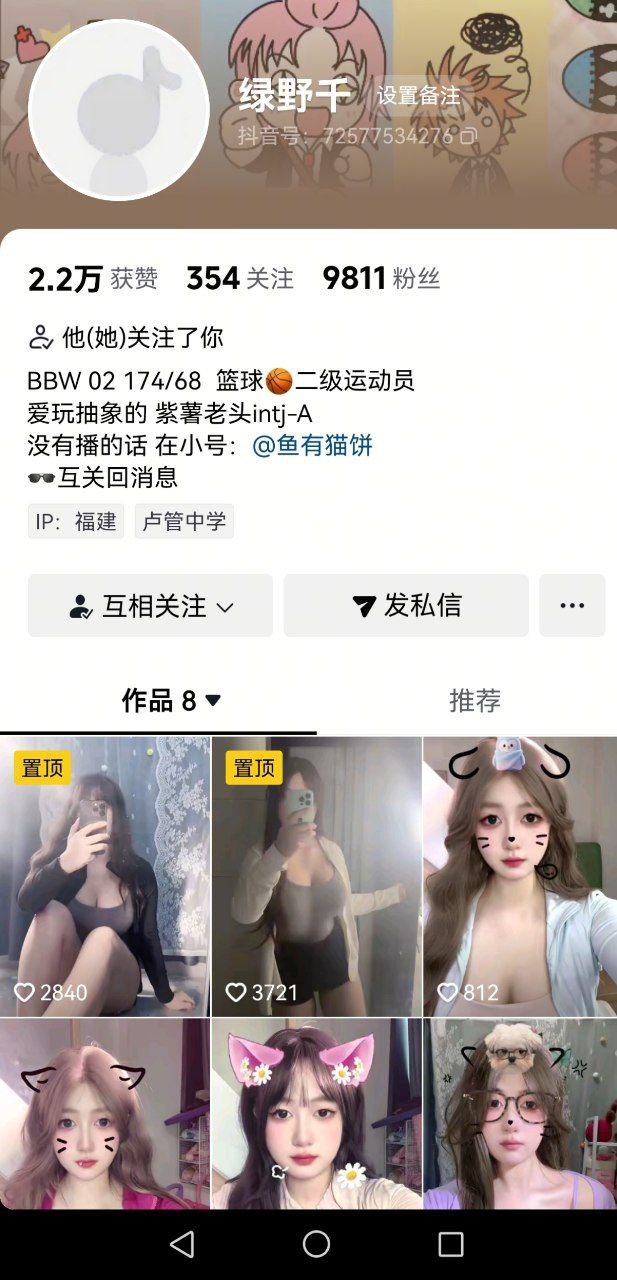Open the video with 812 likes
The height and width of the screenshot is (1280, 617).
click(x=520, y=877)
